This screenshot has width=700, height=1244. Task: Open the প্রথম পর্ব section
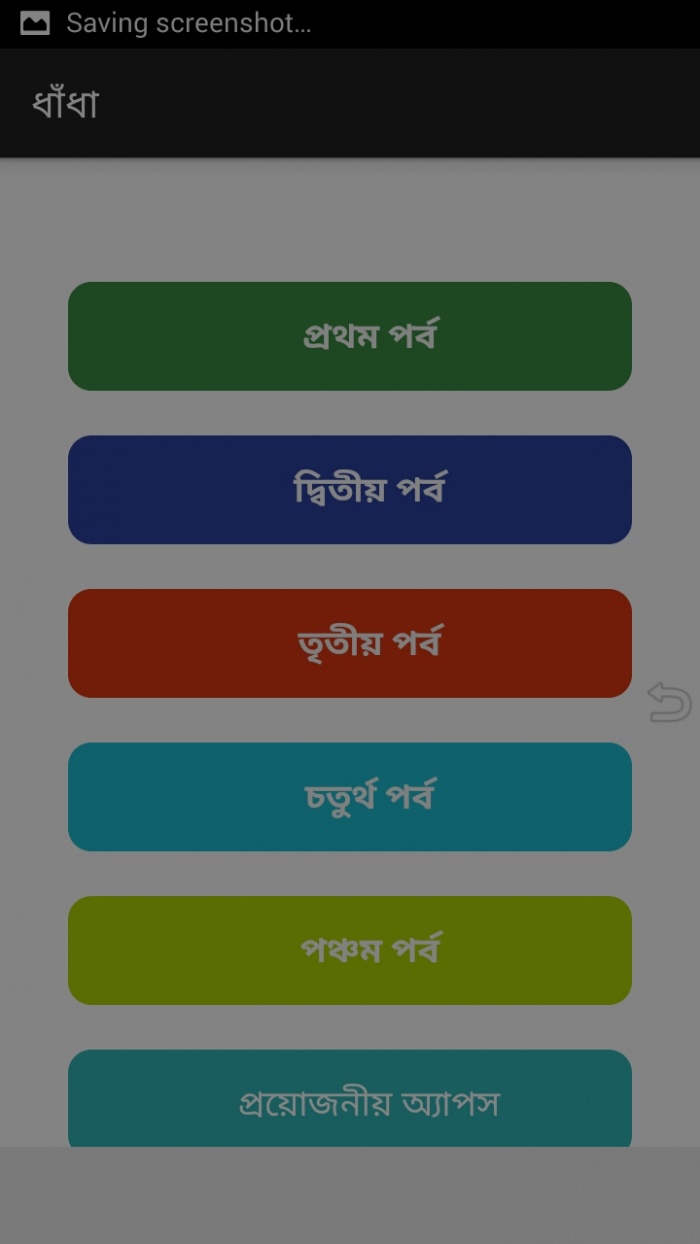[x=350, y=336]
